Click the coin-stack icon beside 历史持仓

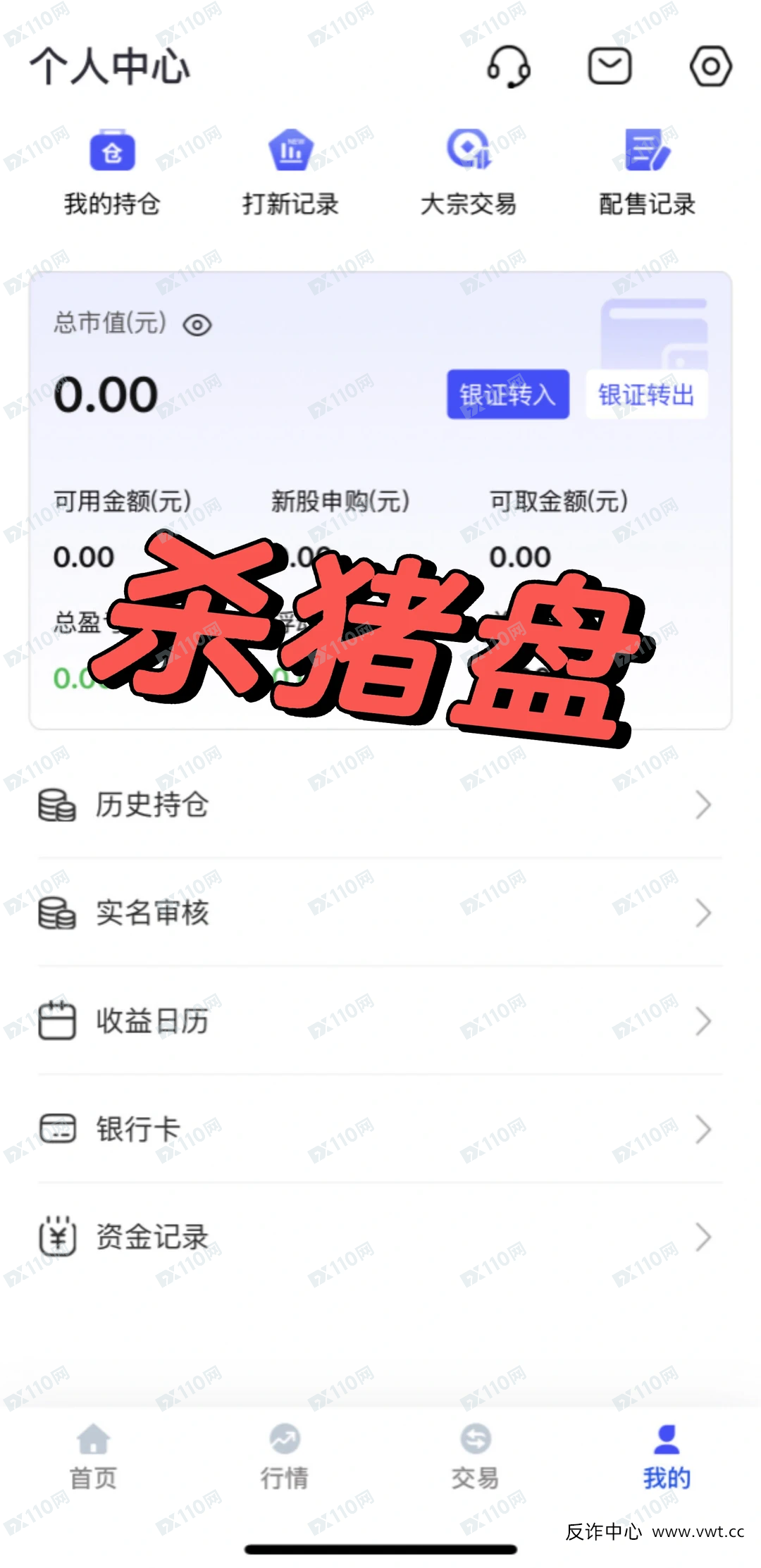(56, 805)
